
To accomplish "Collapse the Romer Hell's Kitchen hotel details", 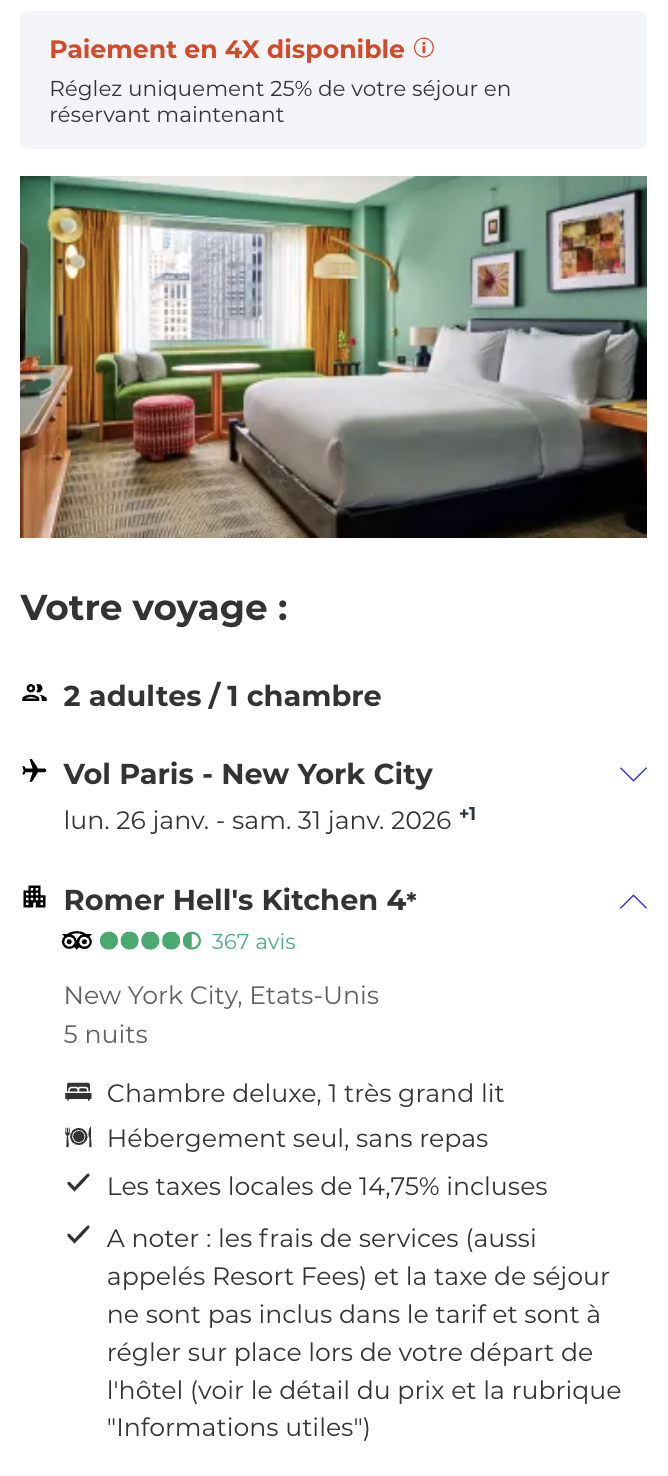I will (x=633, y=901).
